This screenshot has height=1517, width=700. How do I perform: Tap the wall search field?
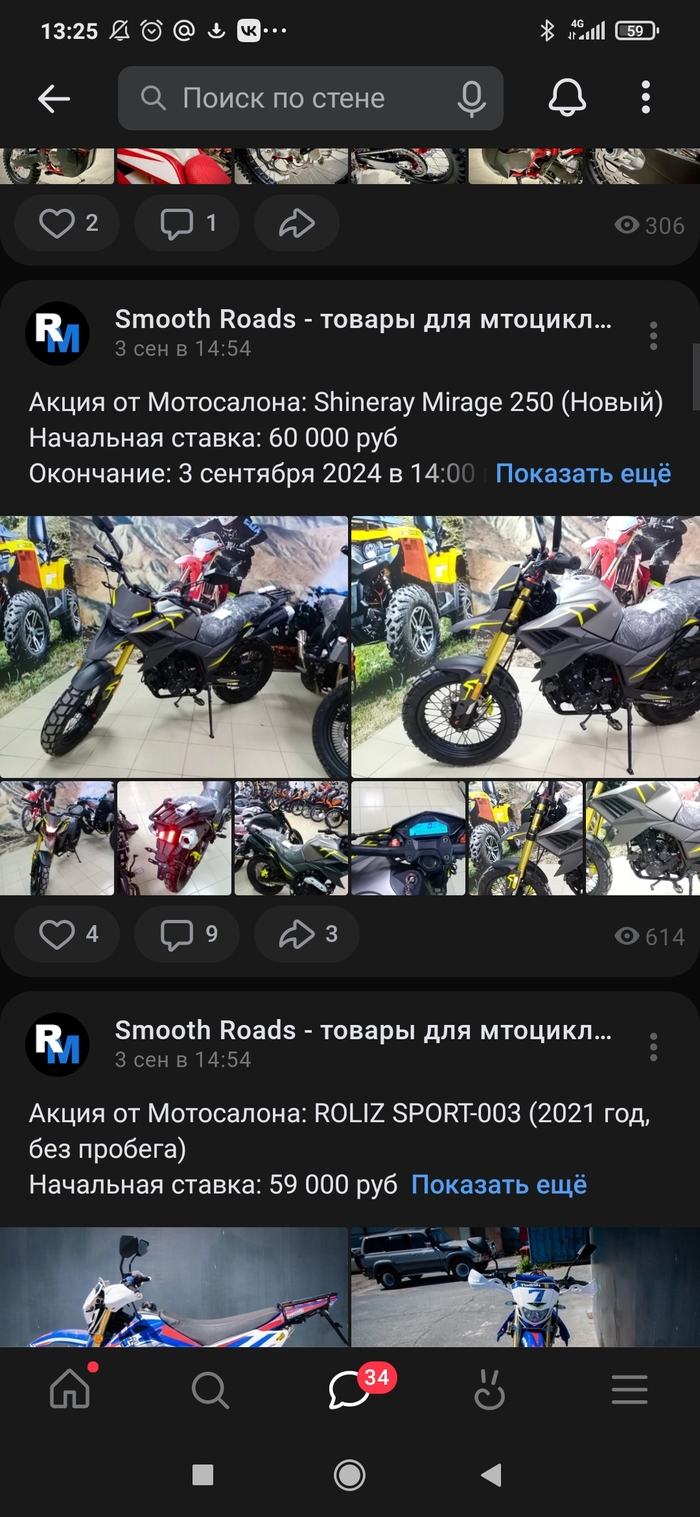pyautogui.click(x=290, y=98)
